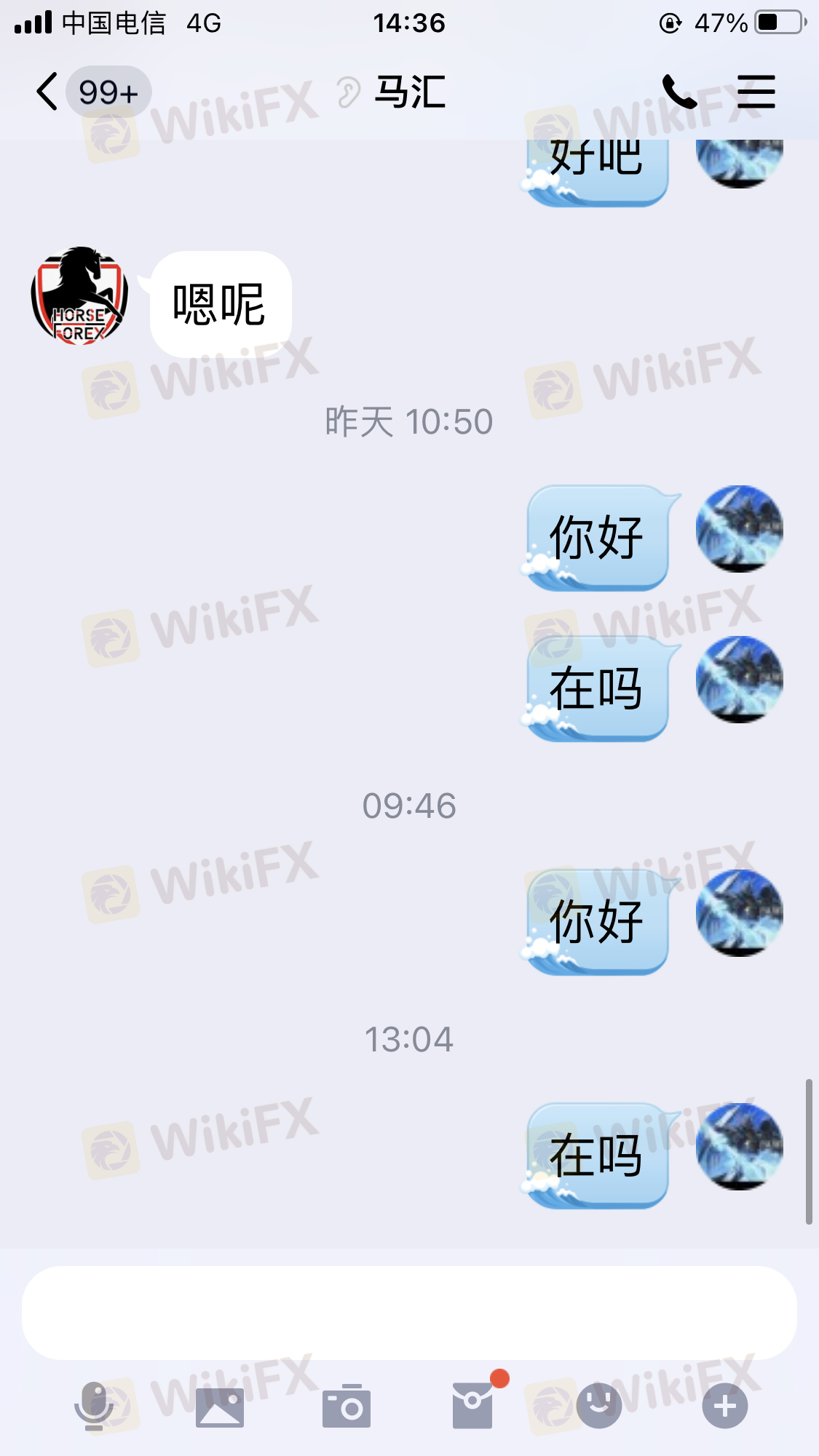Go back to the message list

(48, 92)
